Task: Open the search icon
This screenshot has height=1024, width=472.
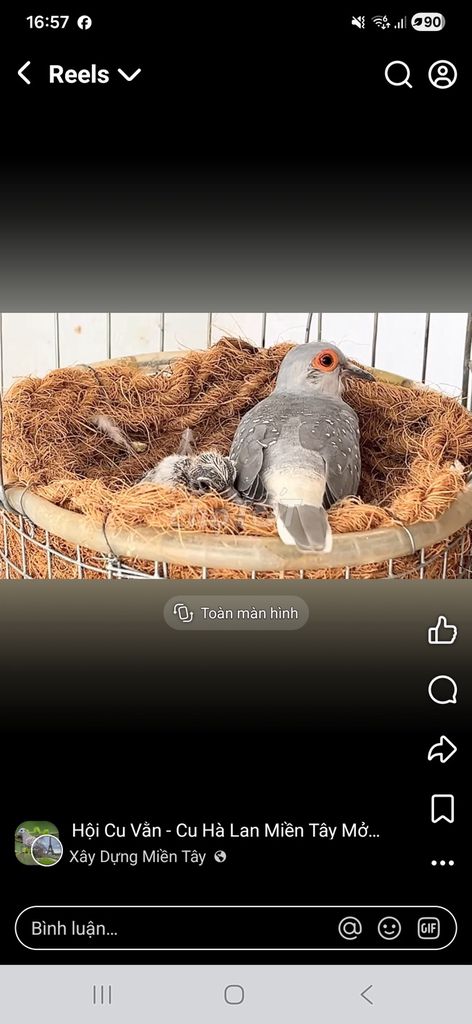Action: click(x=398, y=74)
